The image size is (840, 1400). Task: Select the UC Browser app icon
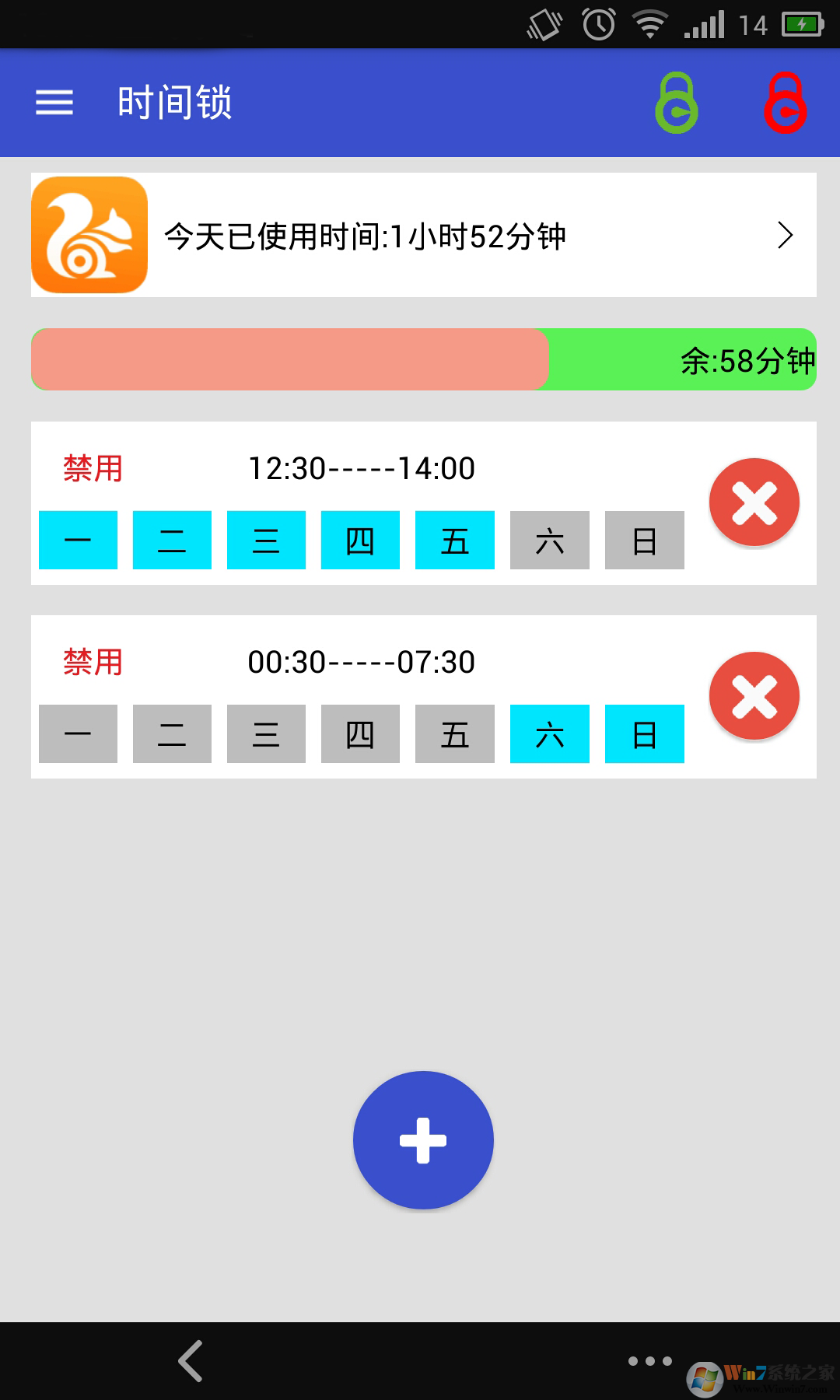coord(89,235)
